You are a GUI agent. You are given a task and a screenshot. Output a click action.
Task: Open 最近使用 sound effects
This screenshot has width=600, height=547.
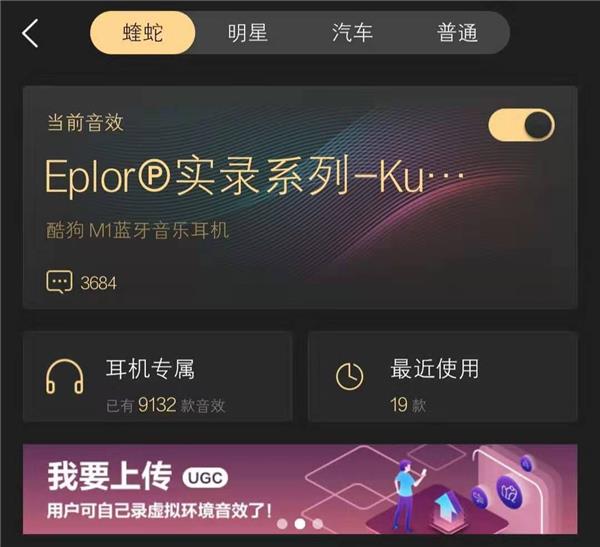pos(442,377)
